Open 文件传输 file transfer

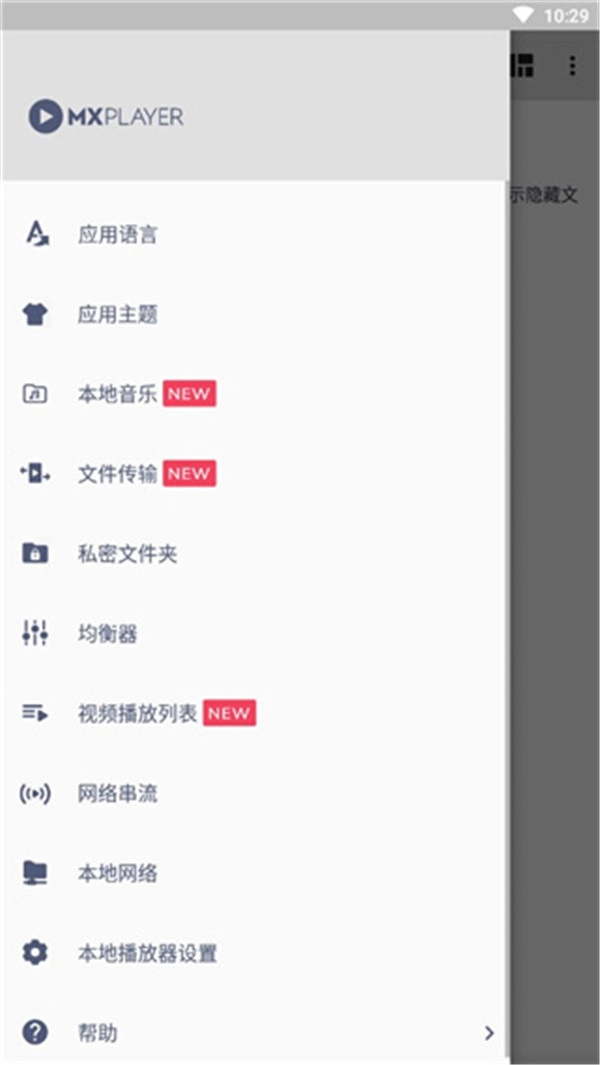coord(255,474)
